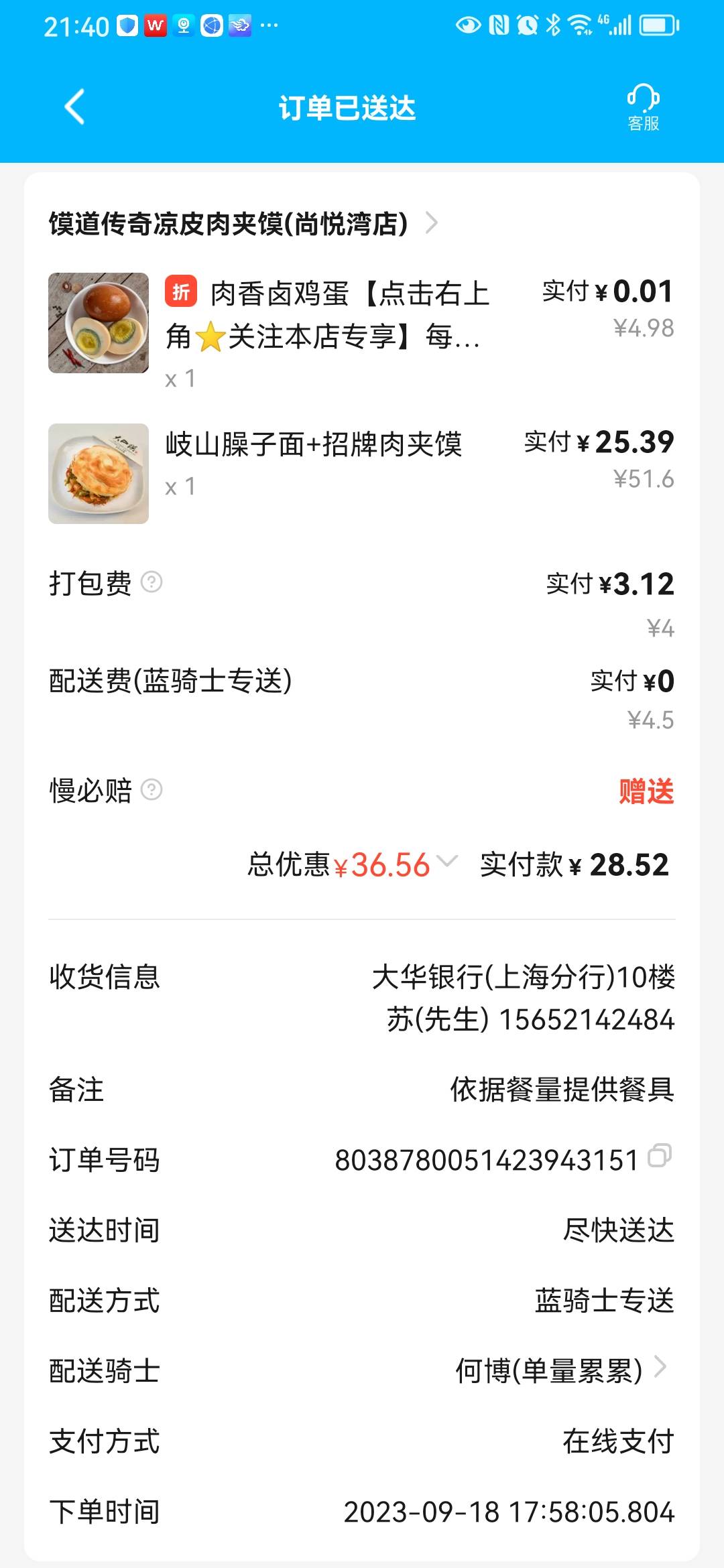This screenshot has height=1568, width=724.
Task: Go back using the top-left arrow
Action: pyautogui.click(x=74, y=107)
